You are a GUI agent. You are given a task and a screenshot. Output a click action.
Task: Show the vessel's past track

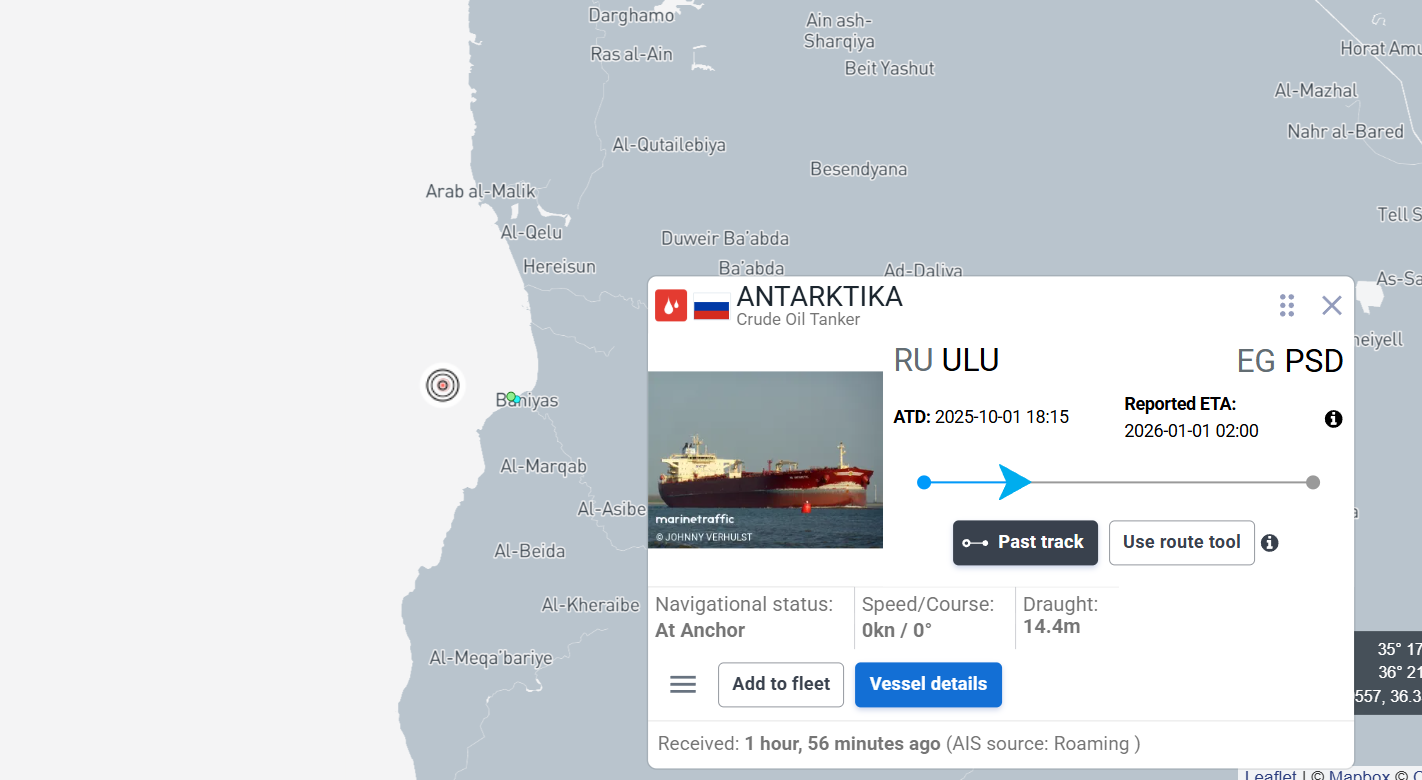coord(1025,542)
